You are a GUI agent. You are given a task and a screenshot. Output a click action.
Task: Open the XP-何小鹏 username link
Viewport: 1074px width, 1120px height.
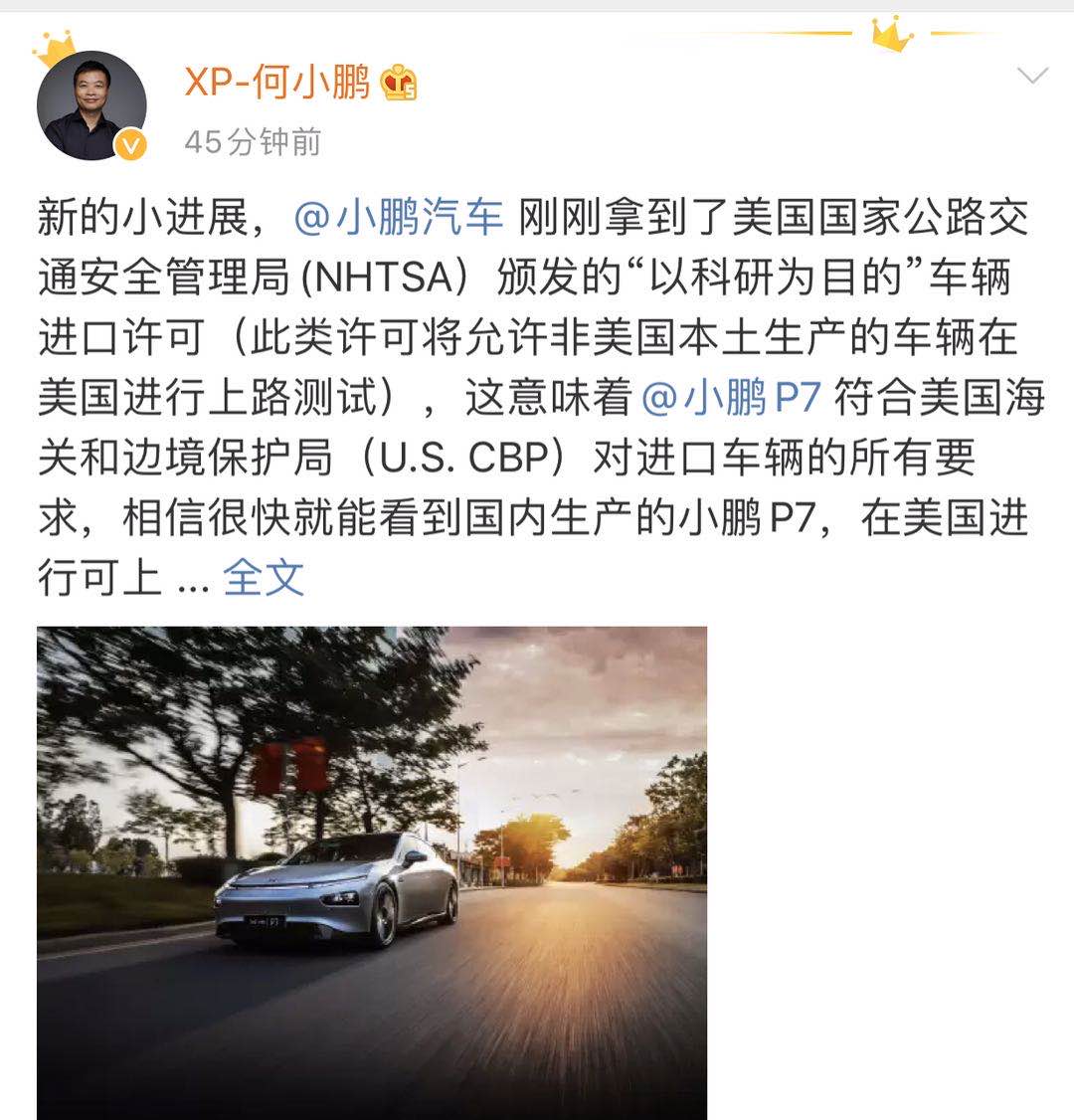[277, 83]
